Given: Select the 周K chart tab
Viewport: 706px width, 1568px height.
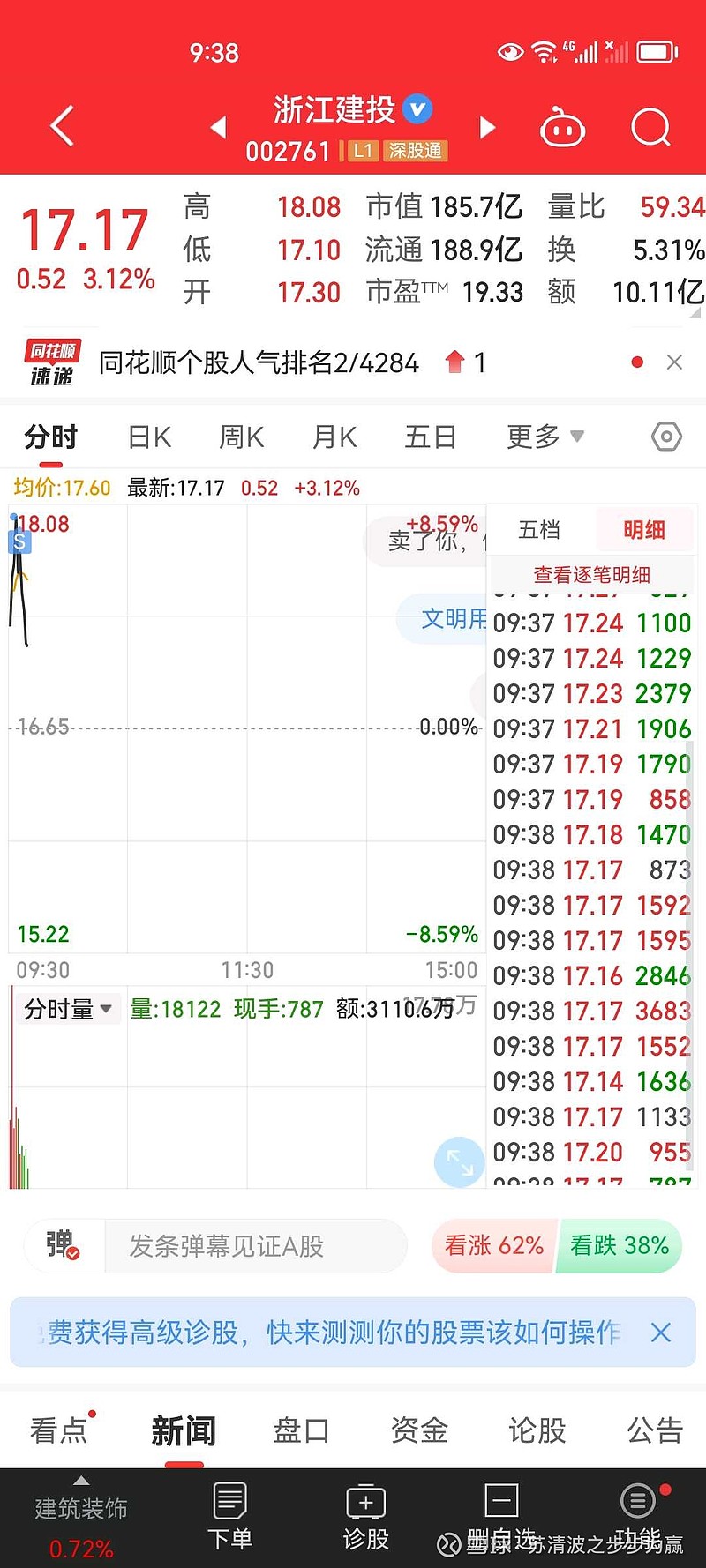Looking at the screenshot, I should (242, 437).
